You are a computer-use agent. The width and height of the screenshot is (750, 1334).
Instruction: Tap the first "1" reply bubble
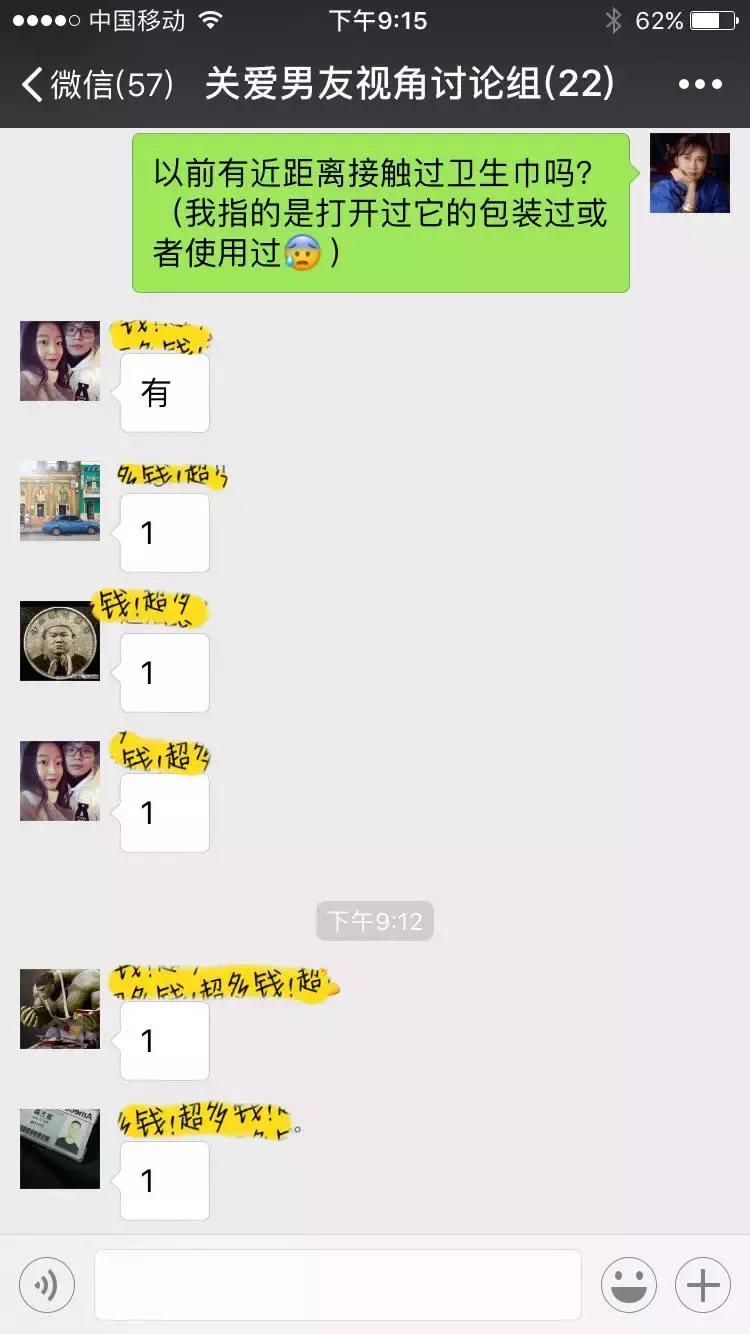coord(163,532)
